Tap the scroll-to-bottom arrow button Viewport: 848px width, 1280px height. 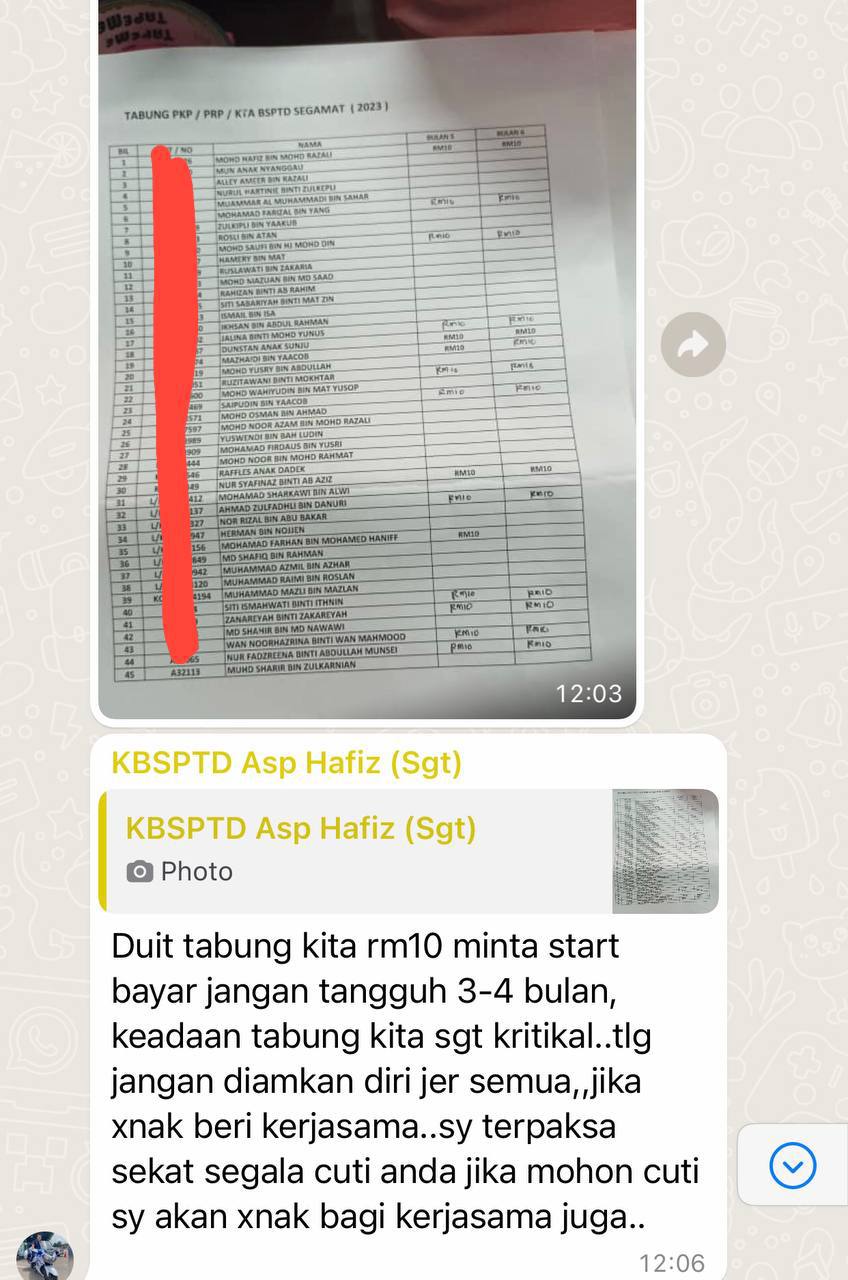pos(793,1165)
